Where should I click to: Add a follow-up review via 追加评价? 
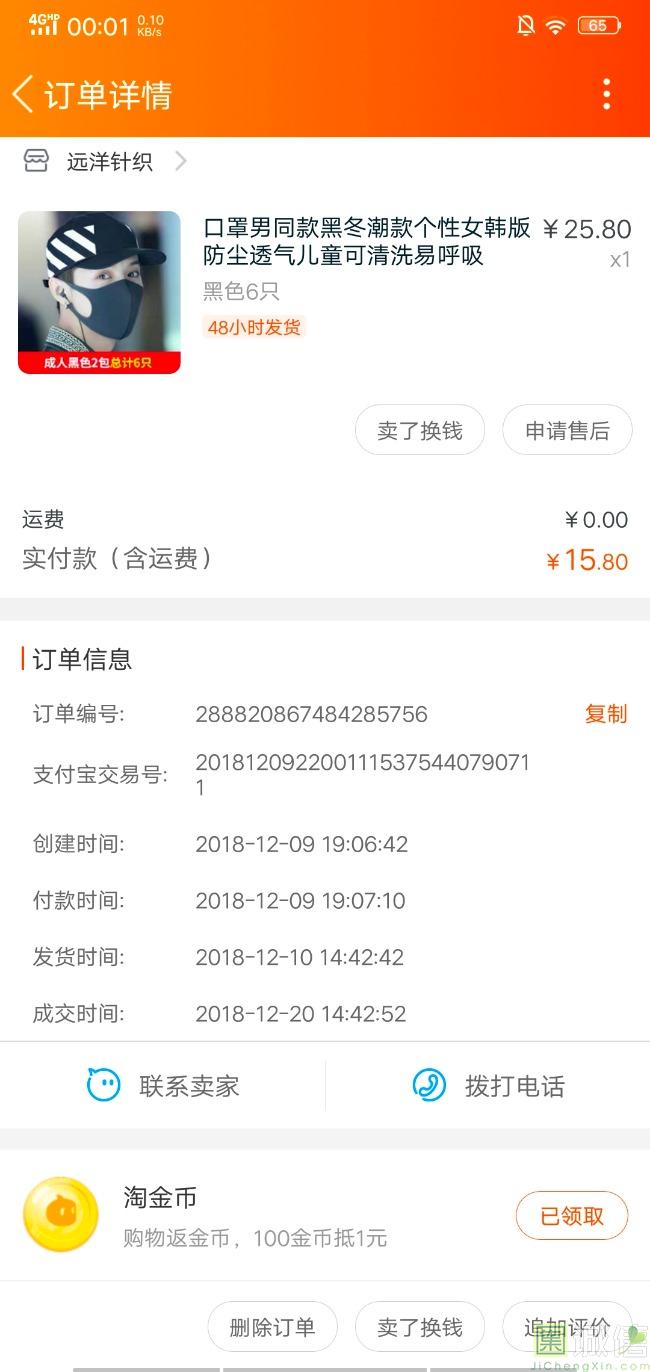(567, 1327)
